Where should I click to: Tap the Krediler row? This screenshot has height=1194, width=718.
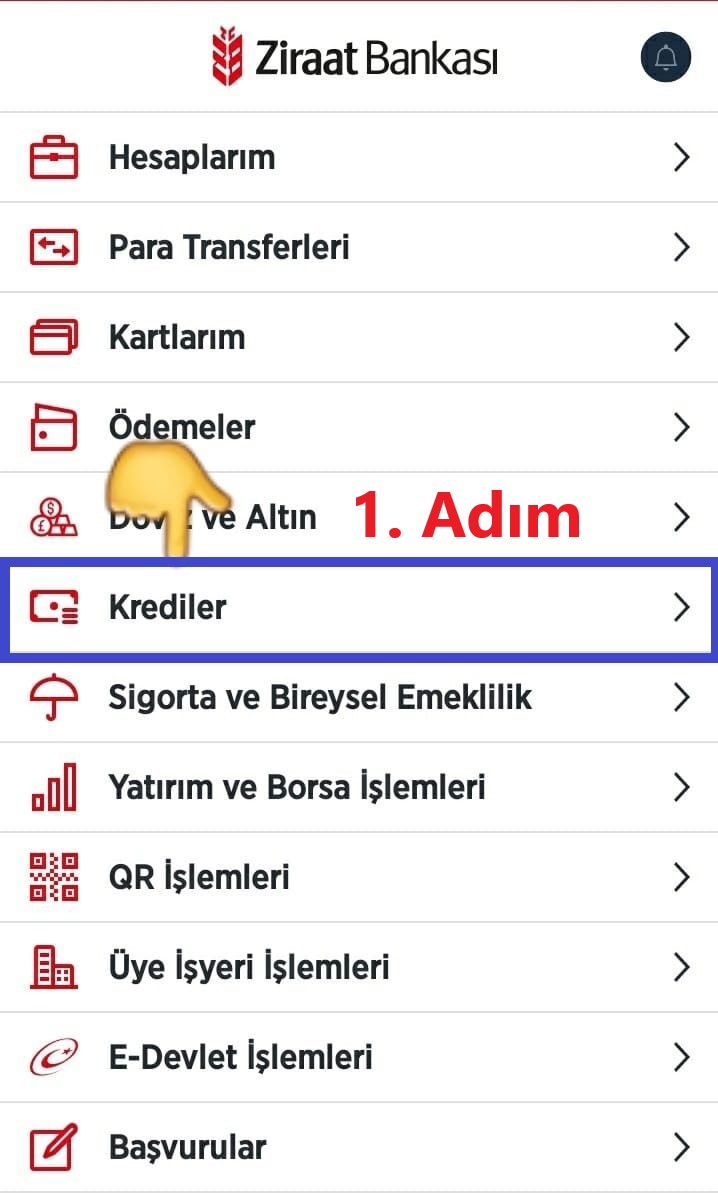pyautogui.click(x=358, y=607)
